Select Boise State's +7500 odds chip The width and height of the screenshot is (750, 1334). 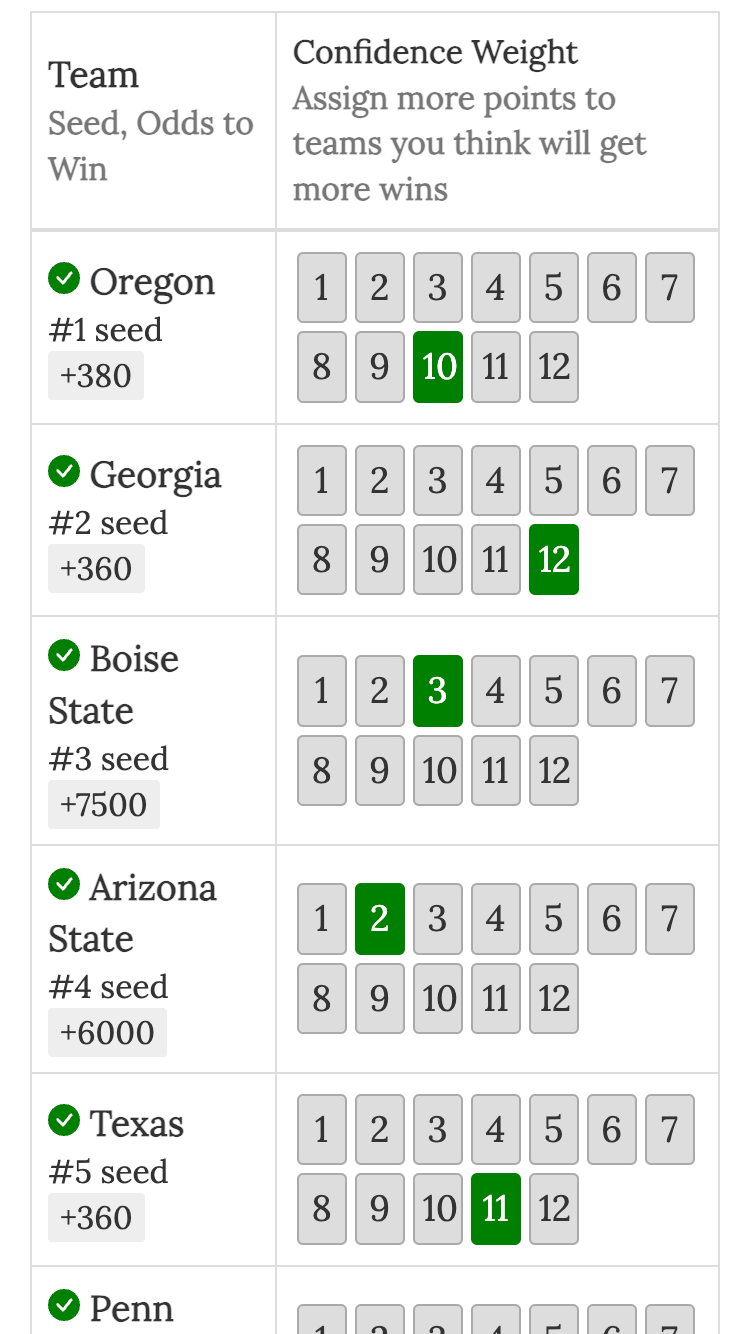(x=104, y=804)
